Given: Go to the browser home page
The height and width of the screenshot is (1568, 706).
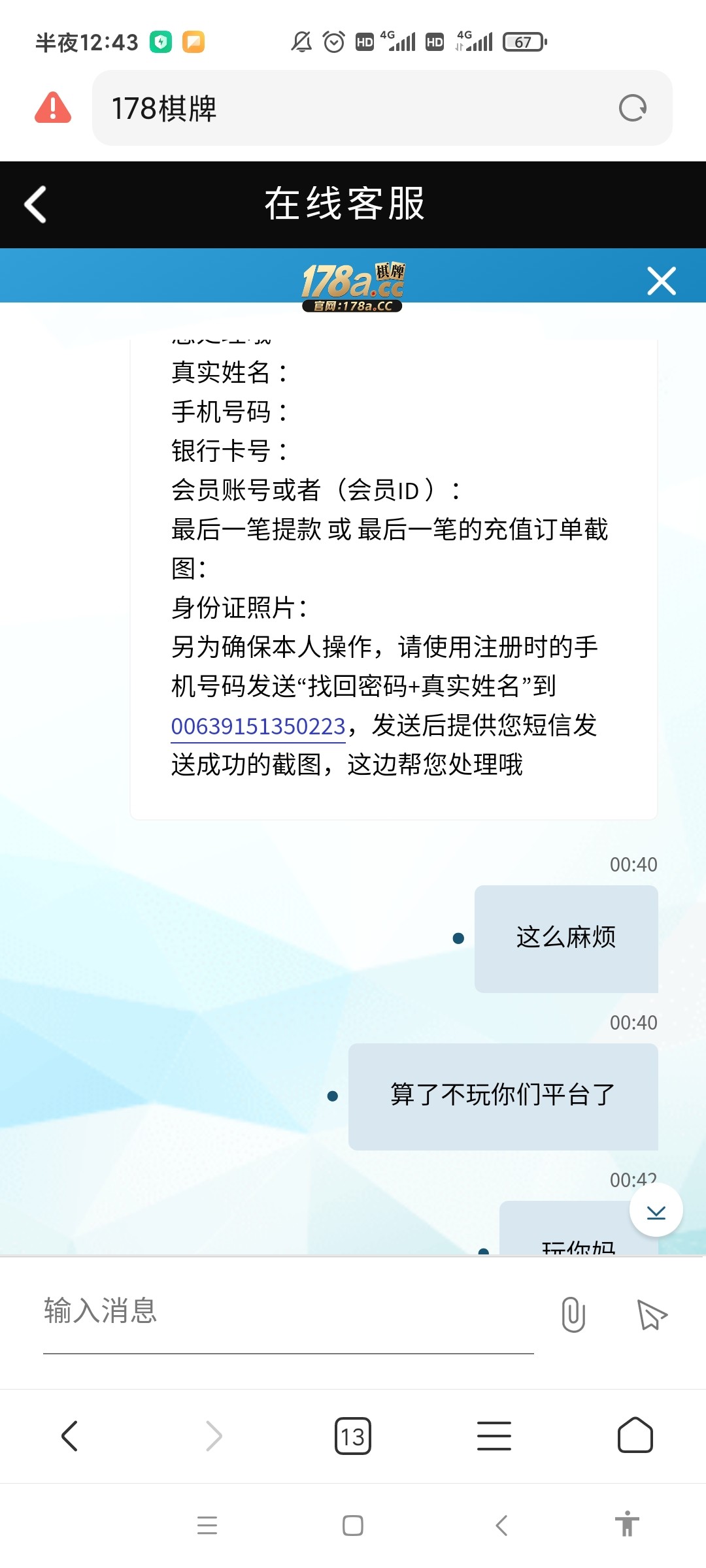Looking at the screenshot, I should click(635, 1436).
